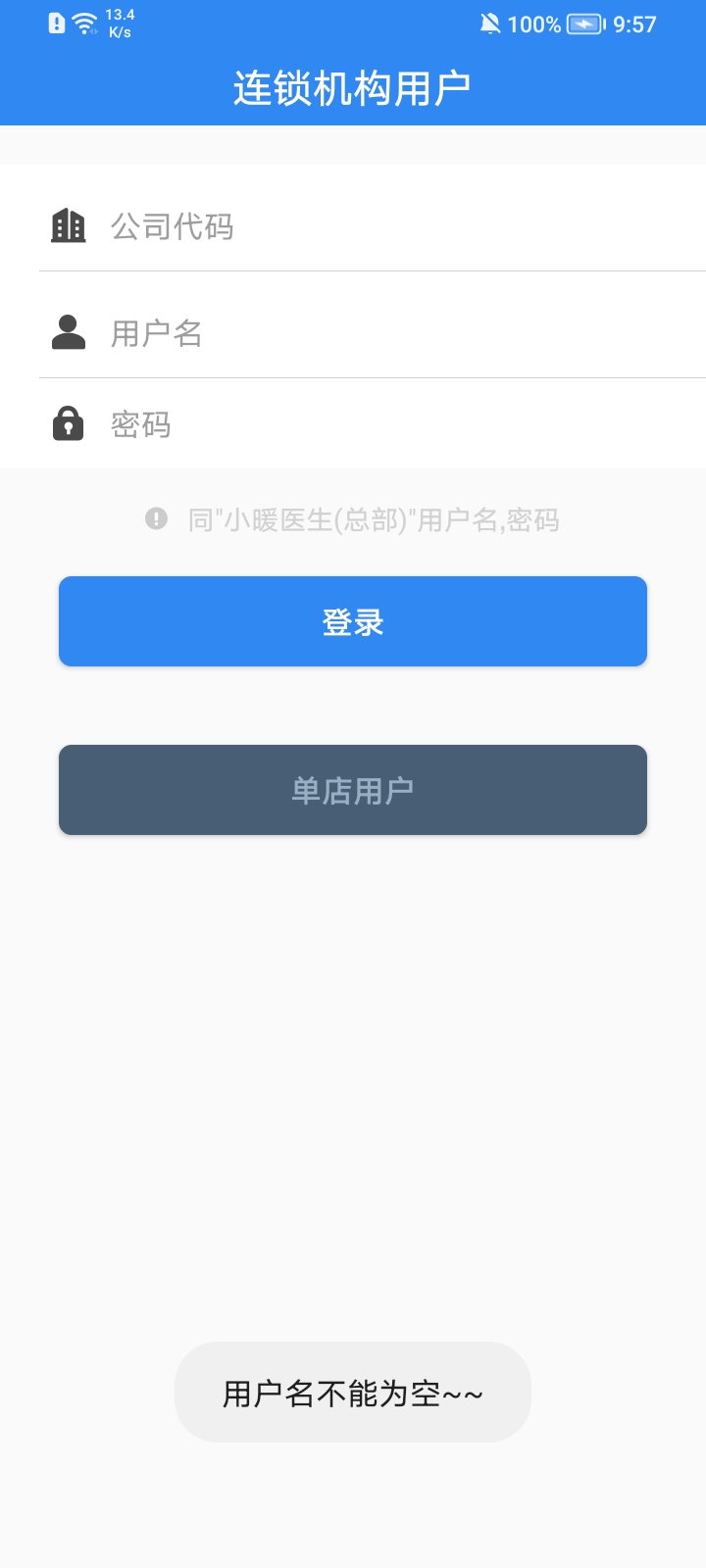
Task: Click the 登录 login button
Action: (x=353, y=620)
